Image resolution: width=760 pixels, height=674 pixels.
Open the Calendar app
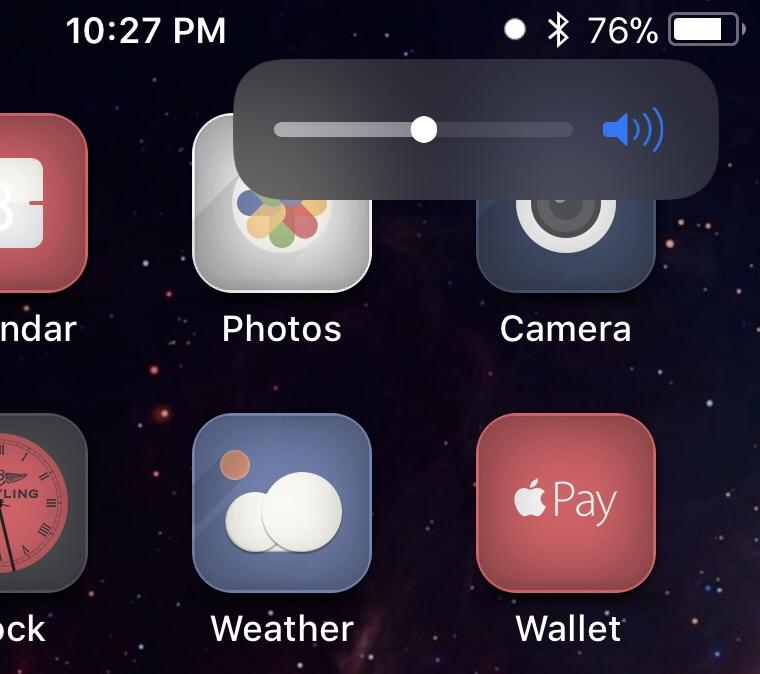point(40,203)
